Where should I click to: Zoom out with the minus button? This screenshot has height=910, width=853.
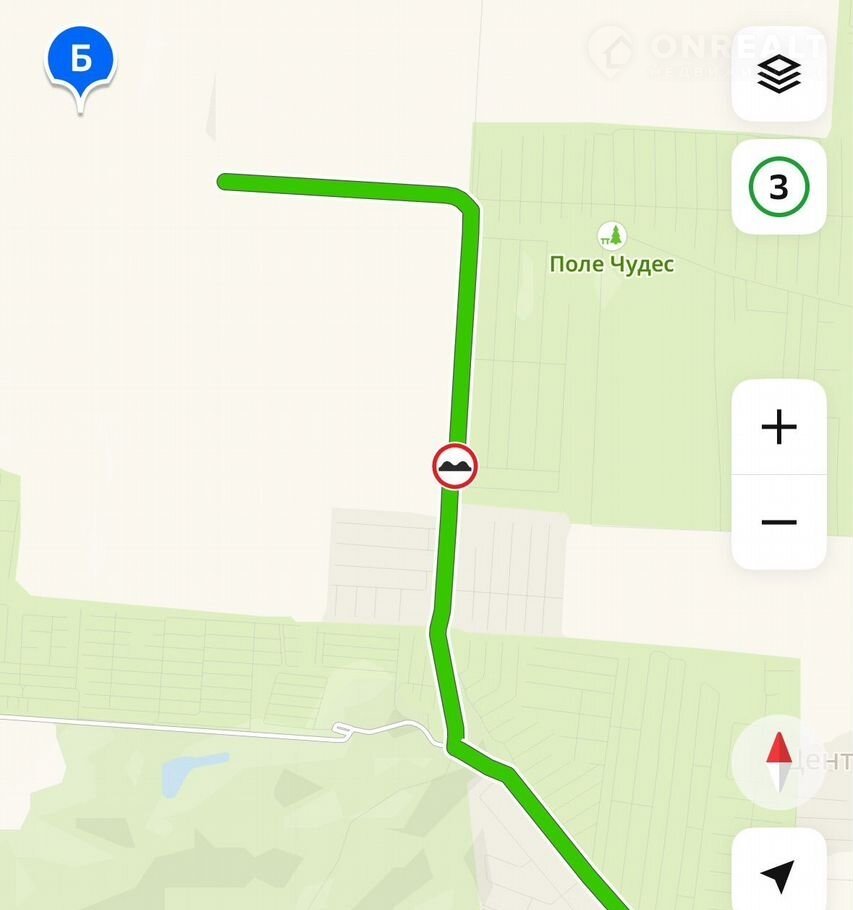pos(778,522)
